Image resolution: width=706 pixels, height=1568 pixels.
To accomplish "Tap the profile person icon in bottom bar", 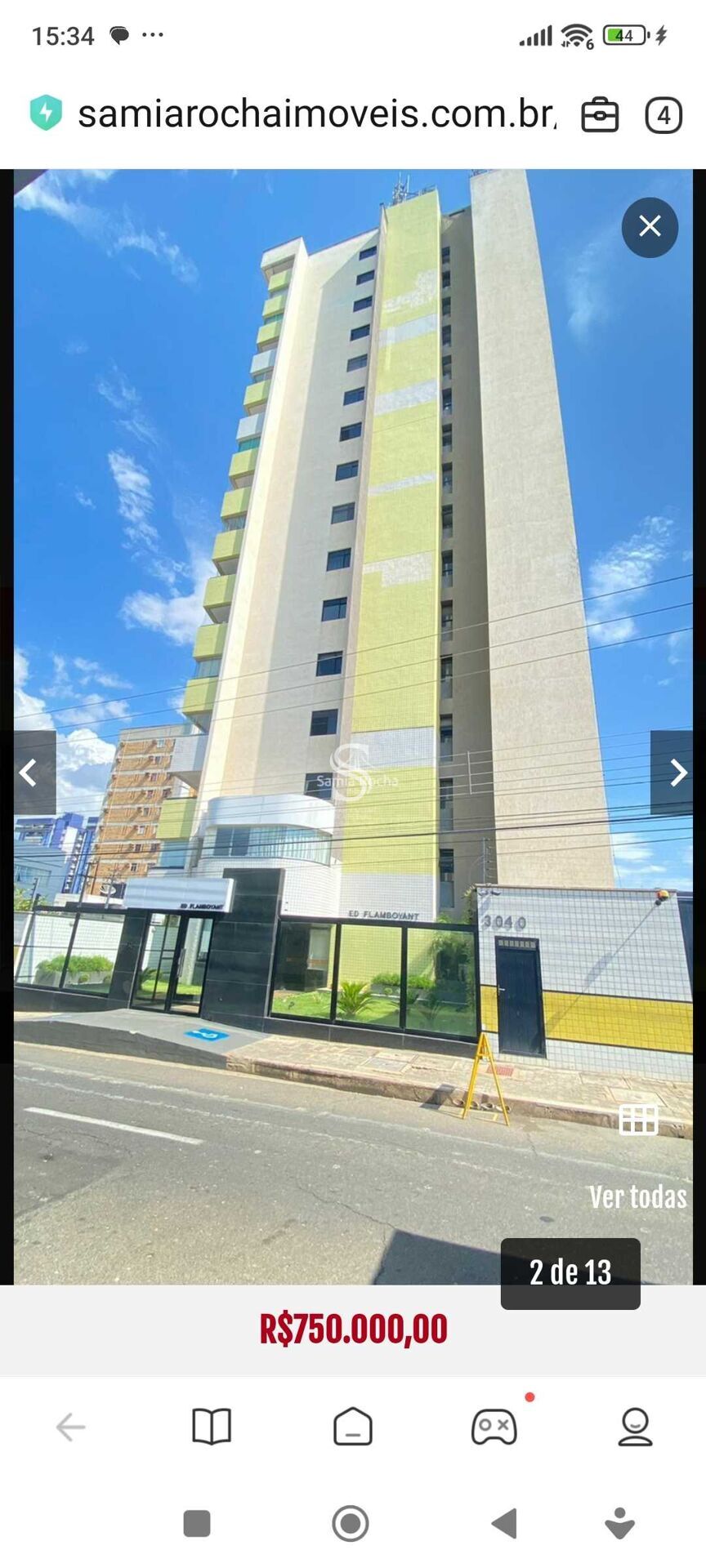I will pos(633,1427).
